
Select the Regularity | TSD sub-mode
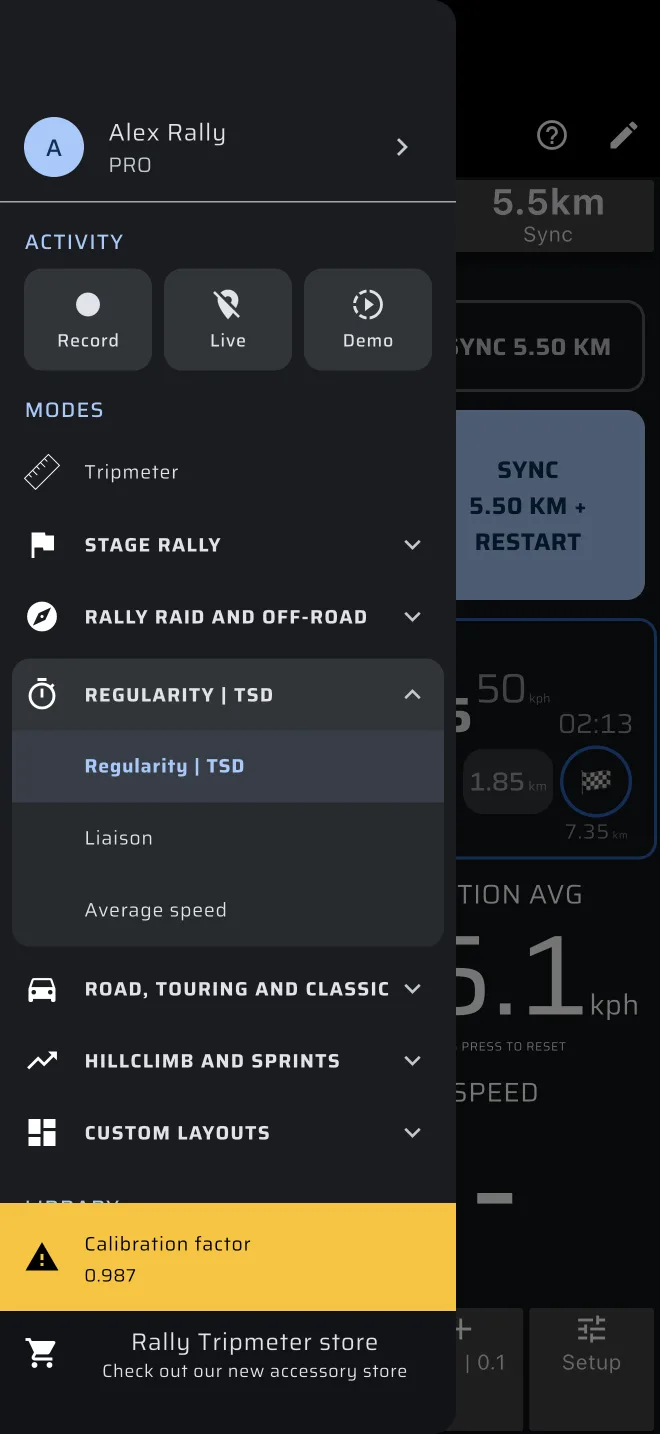coord(228,766)
